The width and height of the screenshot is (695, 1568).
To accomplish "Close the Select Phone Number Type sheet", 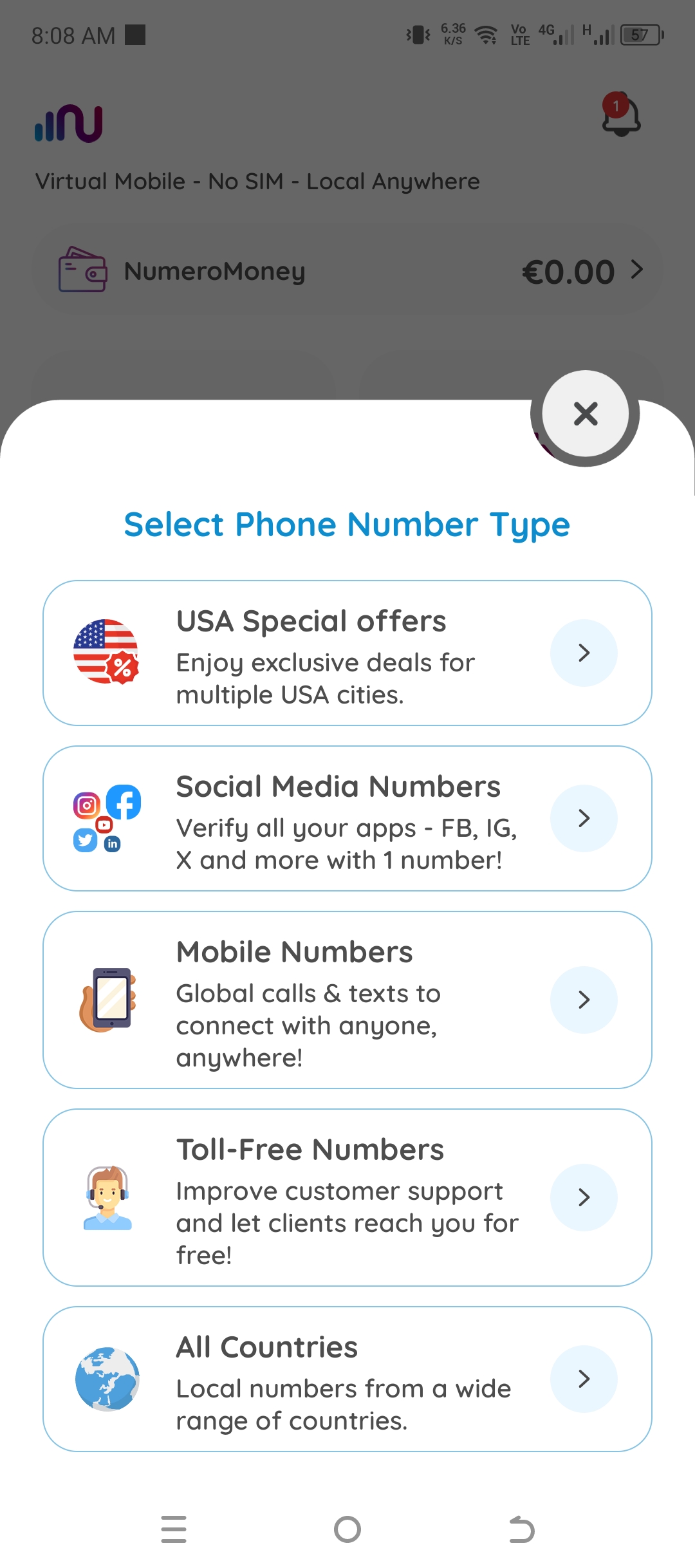I will coord(586,414).
